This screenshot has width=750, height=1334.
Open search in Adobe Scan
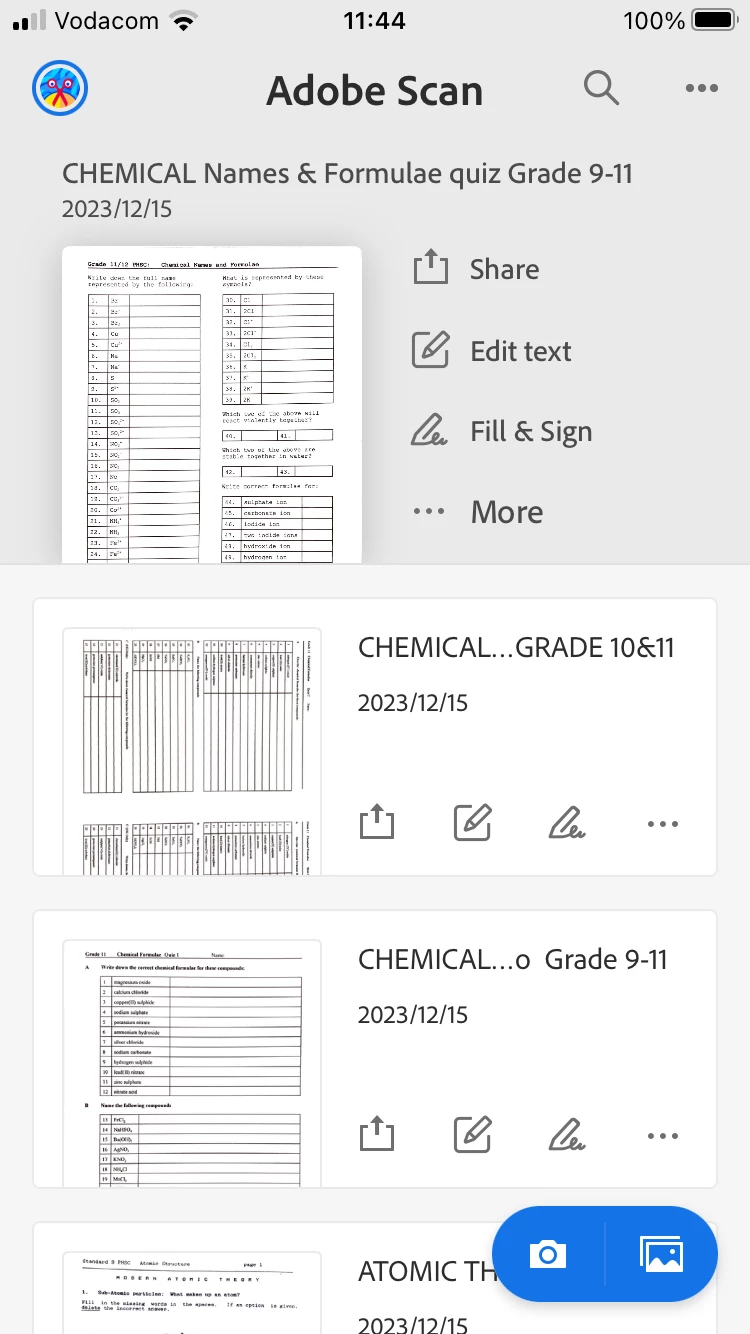601,89
